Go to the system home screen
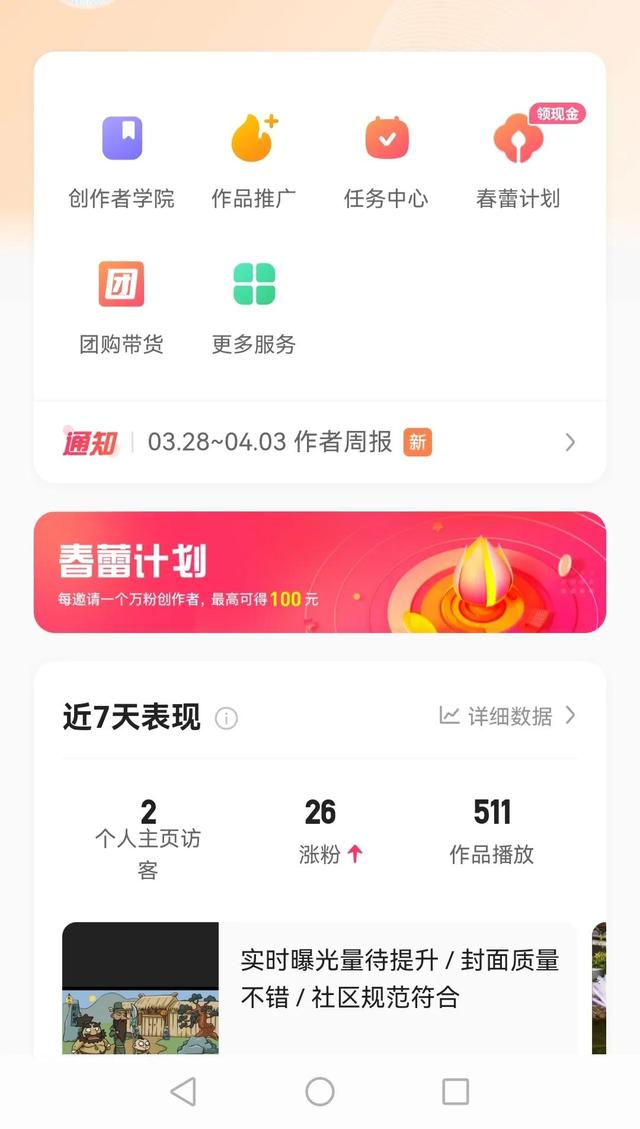The width and height of the screenshot is (640, 1129). pos(320,1091)
